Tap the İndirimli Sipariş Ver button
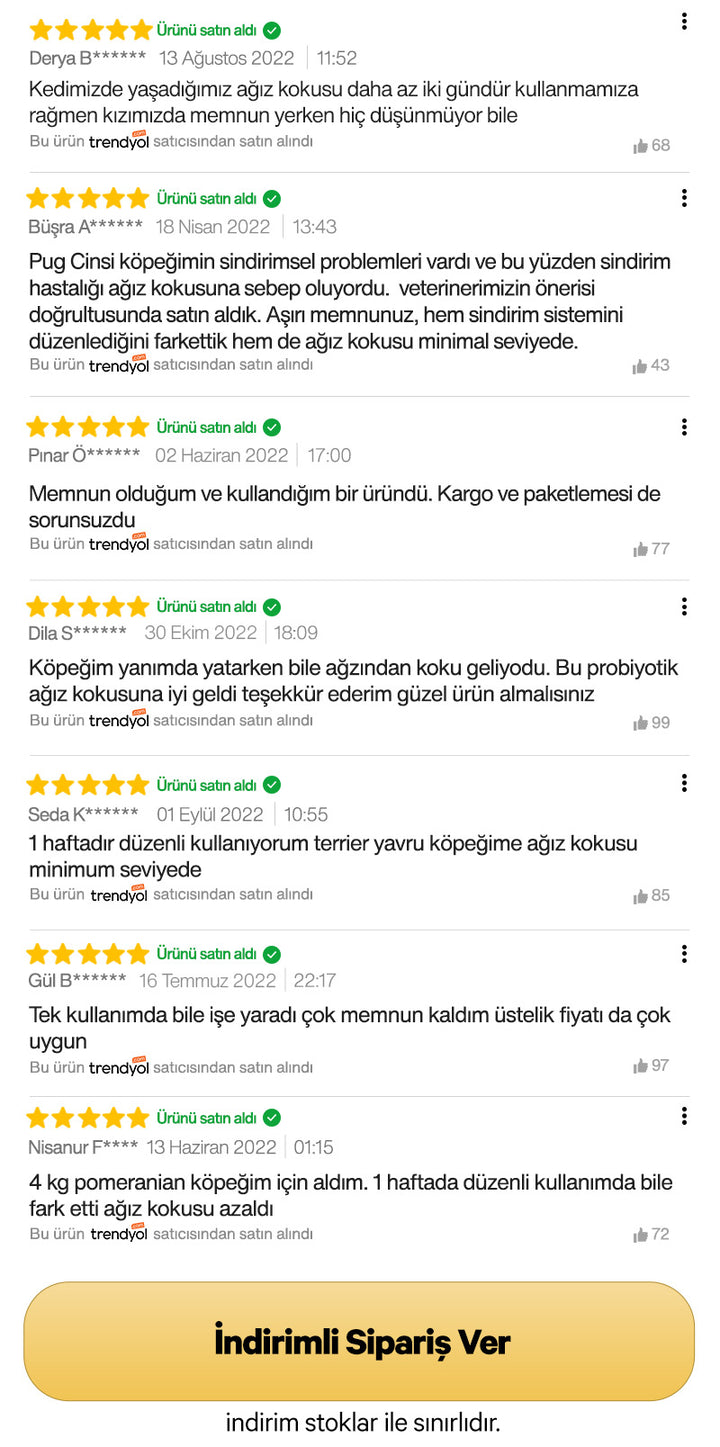720x1447 pixels. (x=359, y=1341)
